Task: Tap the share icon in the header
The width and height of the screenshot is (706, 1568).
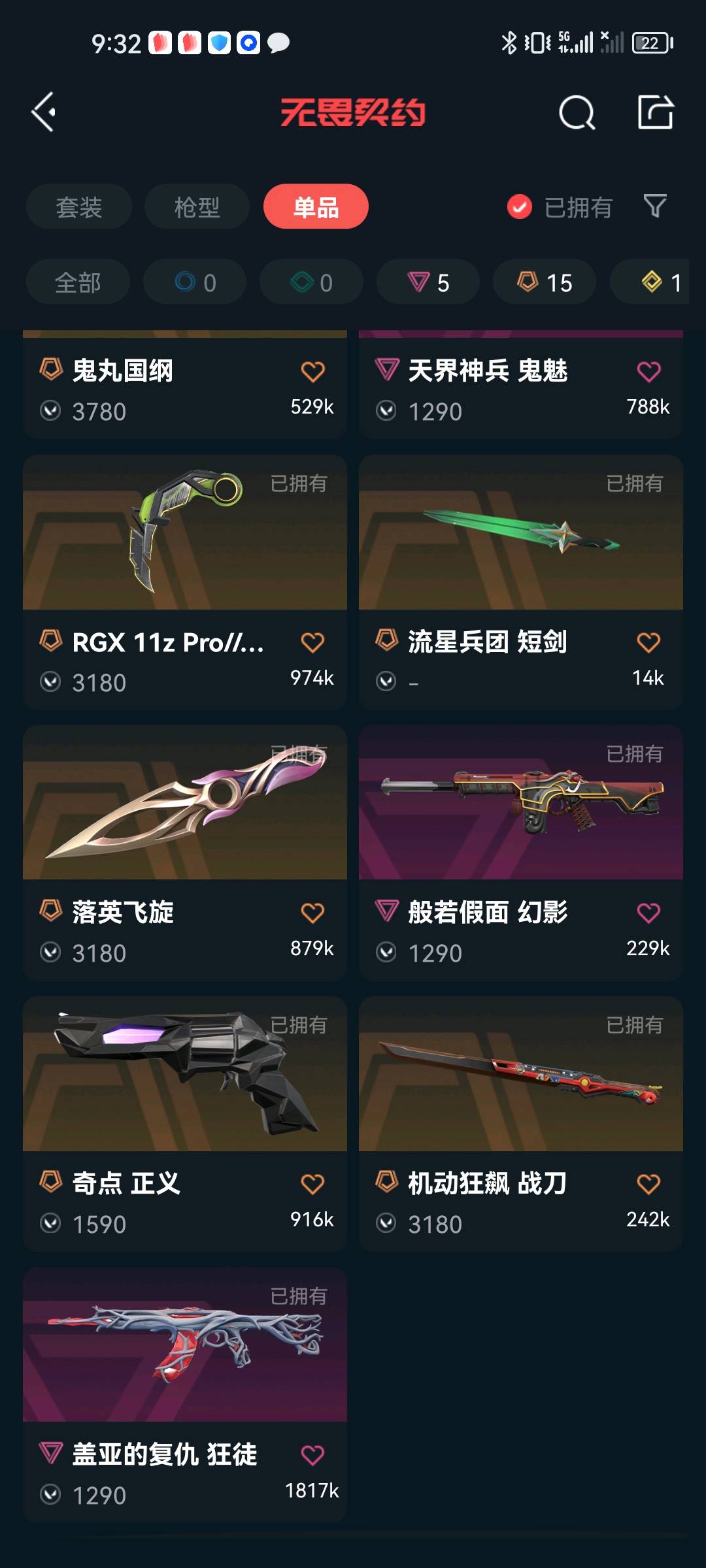Action: click(655, 112)
